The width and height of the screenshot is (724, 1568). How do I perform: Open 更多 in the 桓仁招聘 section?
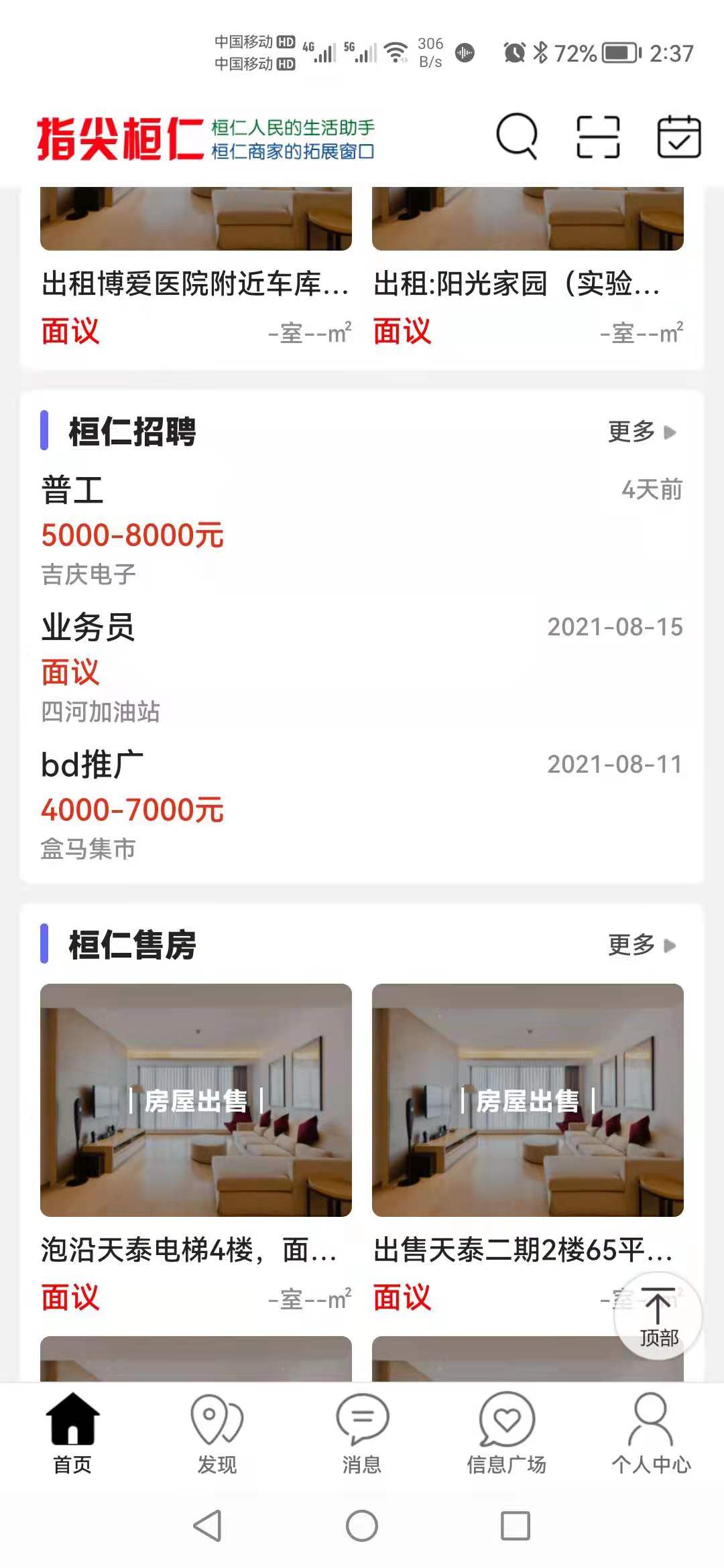[x=641, y=432]
